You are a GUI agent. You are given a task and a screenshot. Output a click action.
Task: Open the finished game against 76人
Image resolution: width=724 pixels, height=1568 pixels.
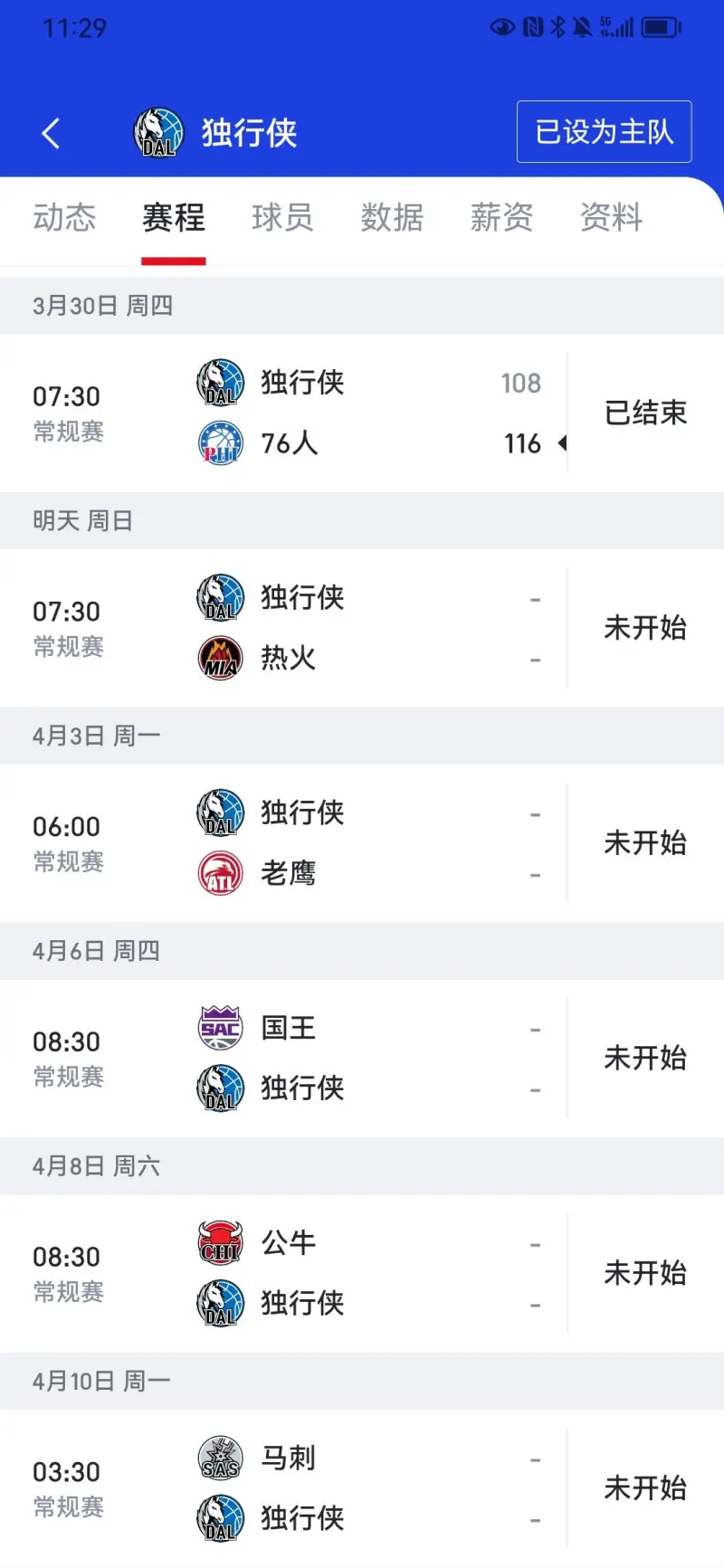pos(362,413)
